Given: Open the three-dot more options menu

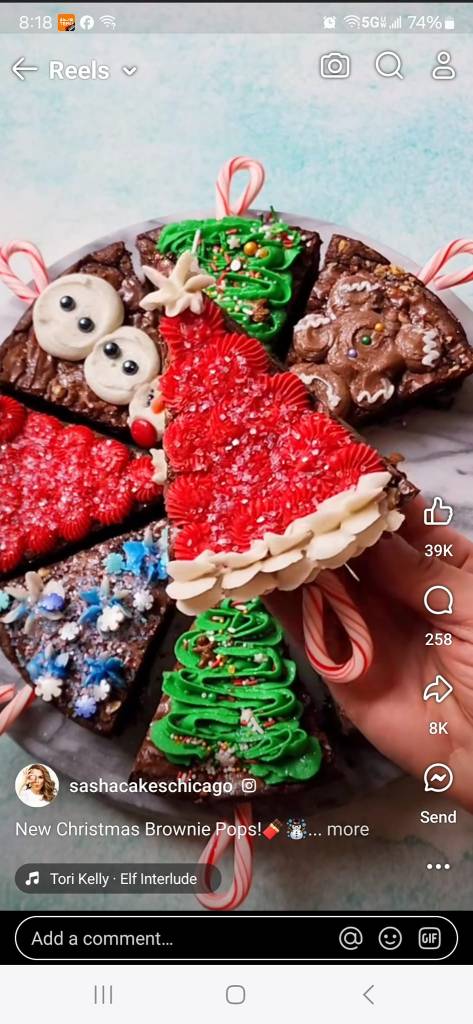Looking at the screenshot, I should tap(438, 867).
